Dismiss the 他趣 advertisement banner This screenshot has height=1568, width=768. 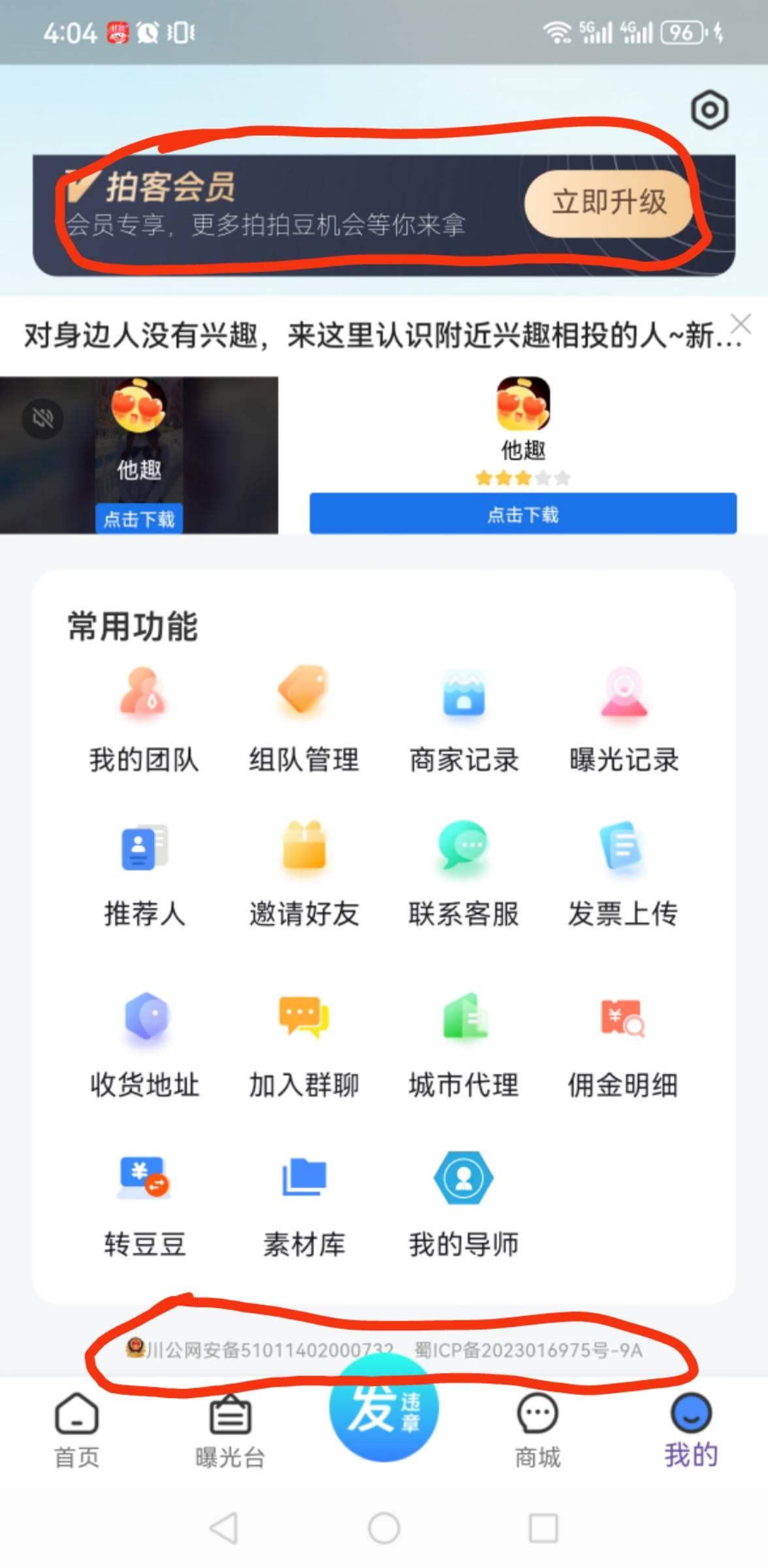(x=741, y=323)
